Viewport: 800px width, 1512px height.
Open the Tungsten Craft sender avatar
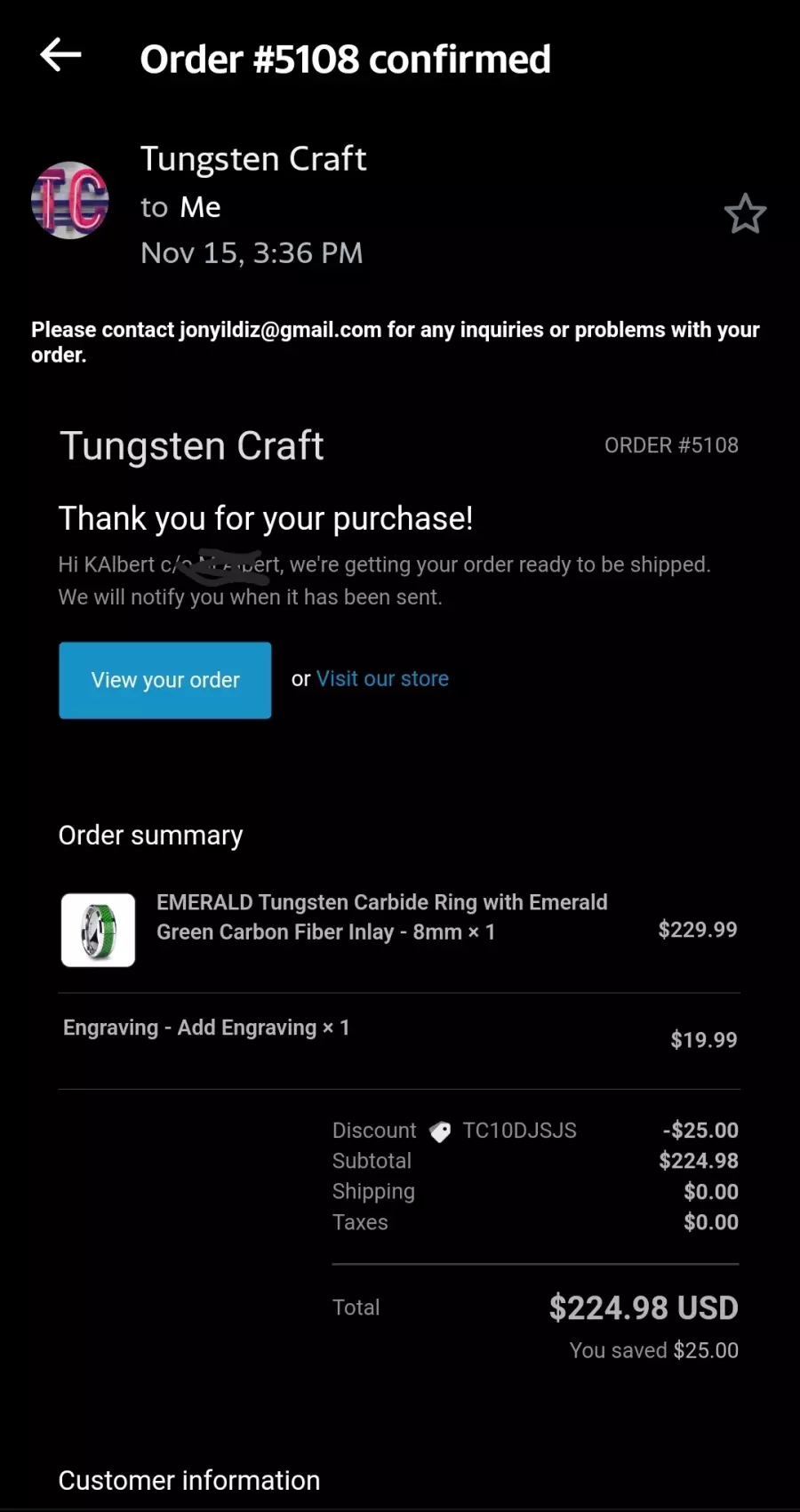(70, 200)
